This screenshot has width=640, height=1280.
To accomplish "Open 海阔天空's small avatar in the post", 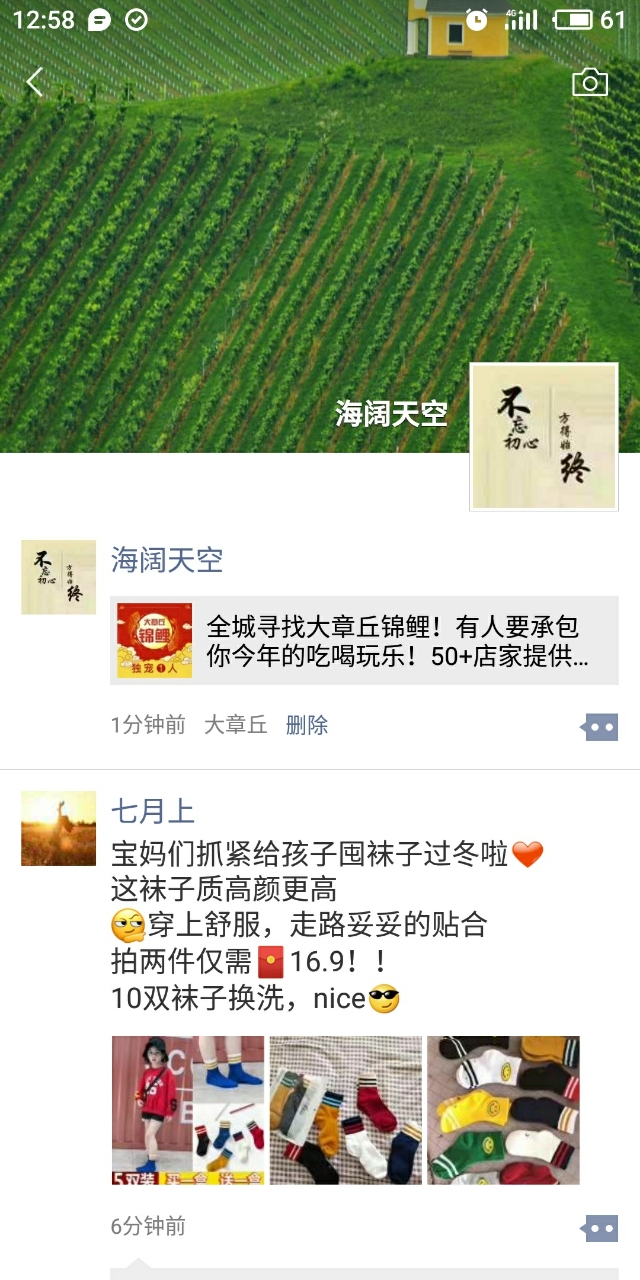I will (x=58, y=577).
